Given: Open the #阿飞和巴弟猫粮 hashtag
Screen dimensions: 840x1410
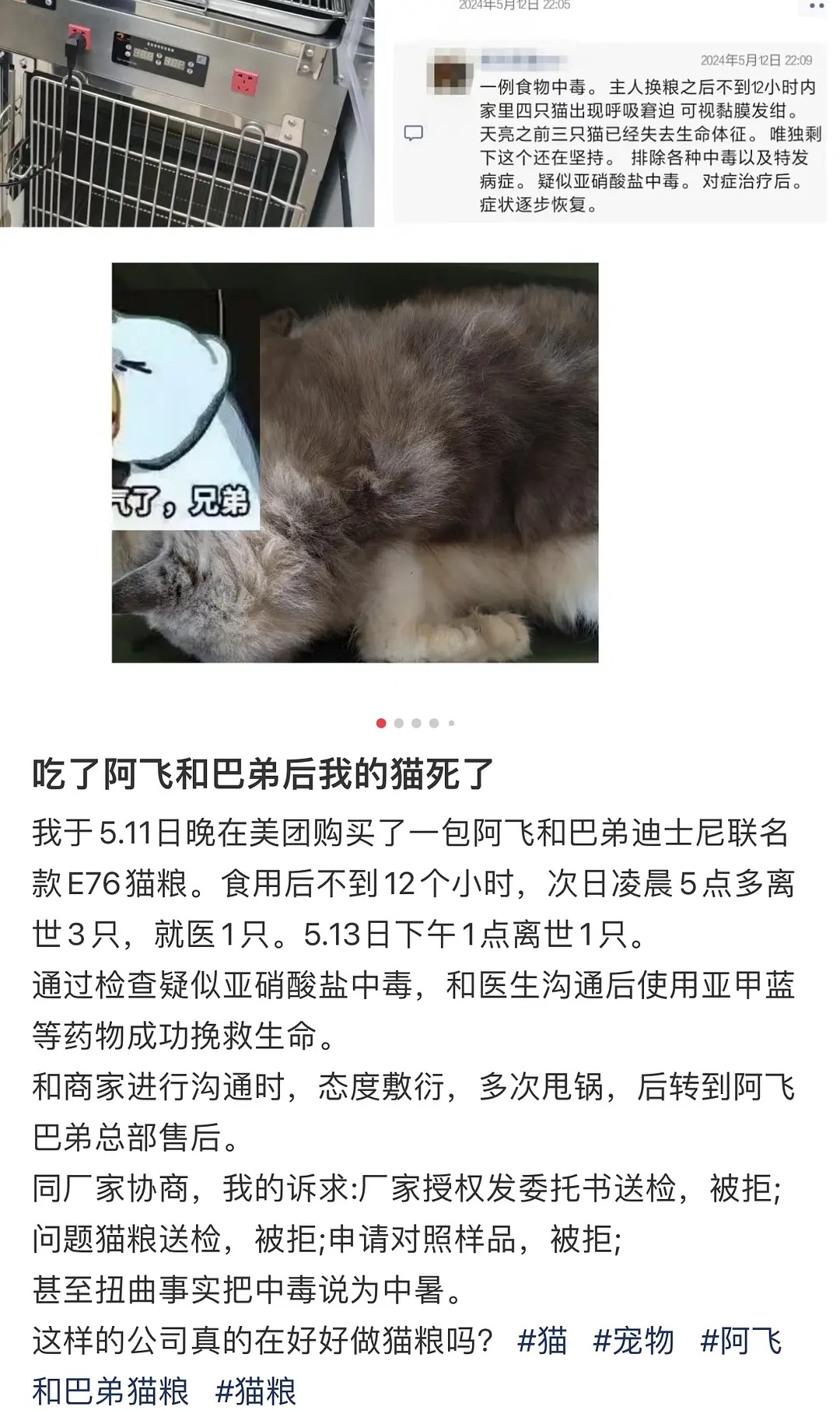Looking at the screenshot, I should [x=740, y=1341].
